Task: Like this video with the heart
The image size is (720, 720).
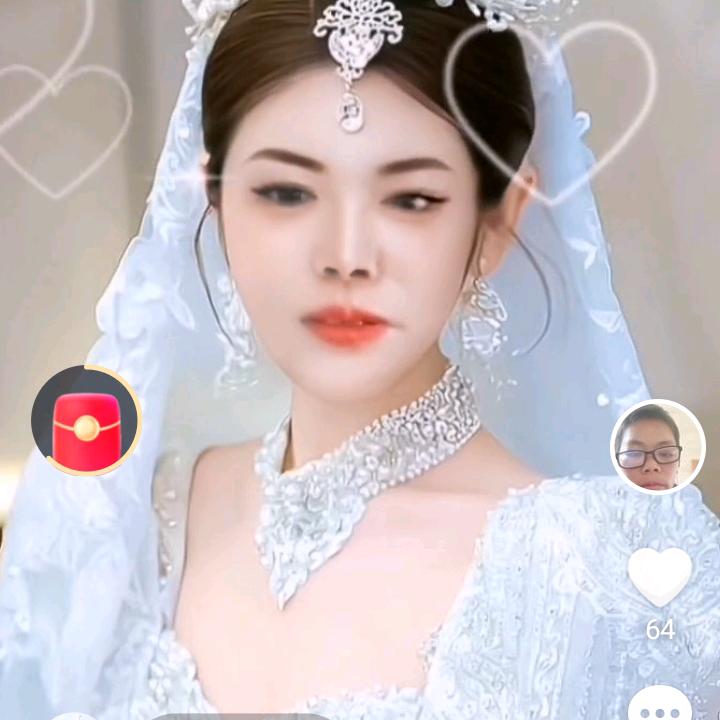Action: pyautogui.click(x=660, y=576)
